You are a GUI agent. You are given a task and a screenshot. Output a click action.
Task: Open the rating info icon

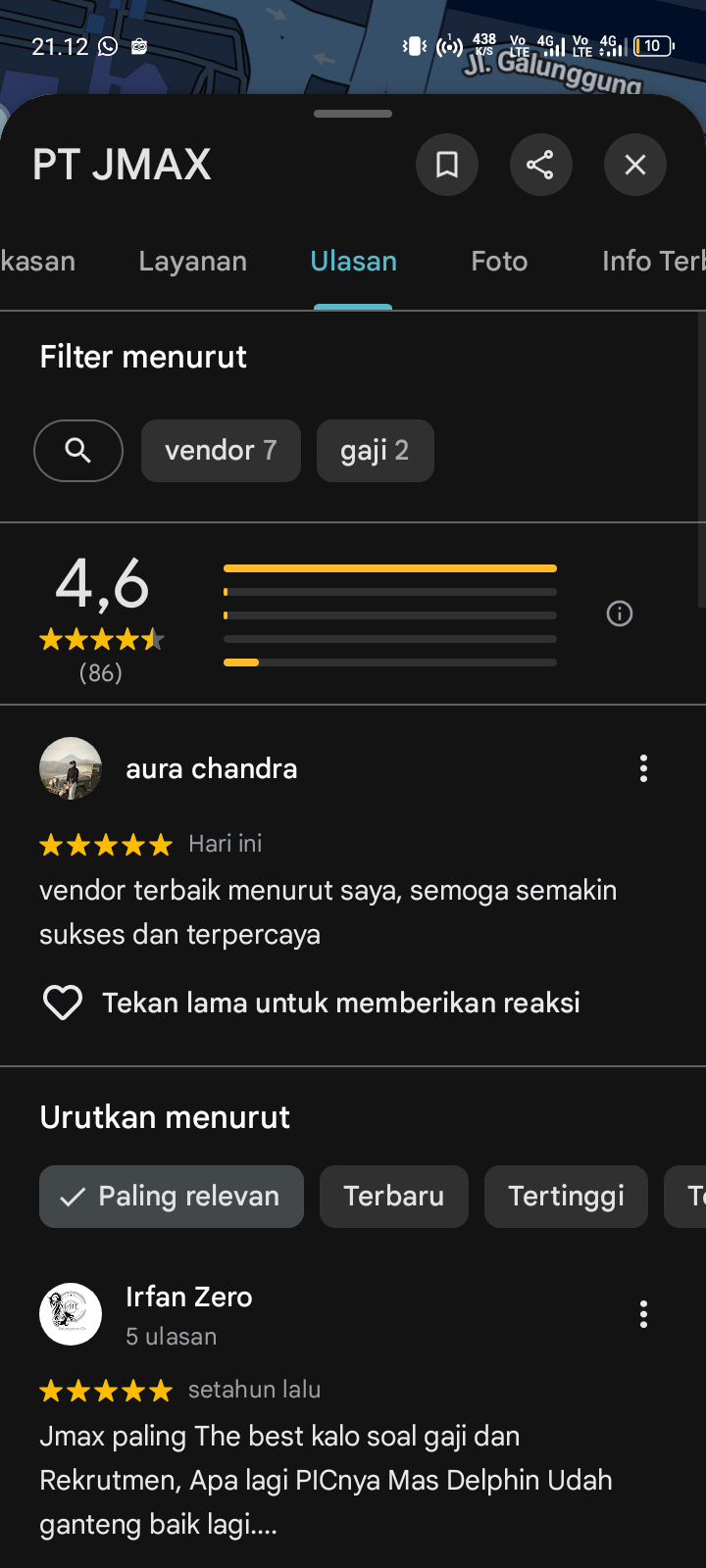(x=620, y=613)
